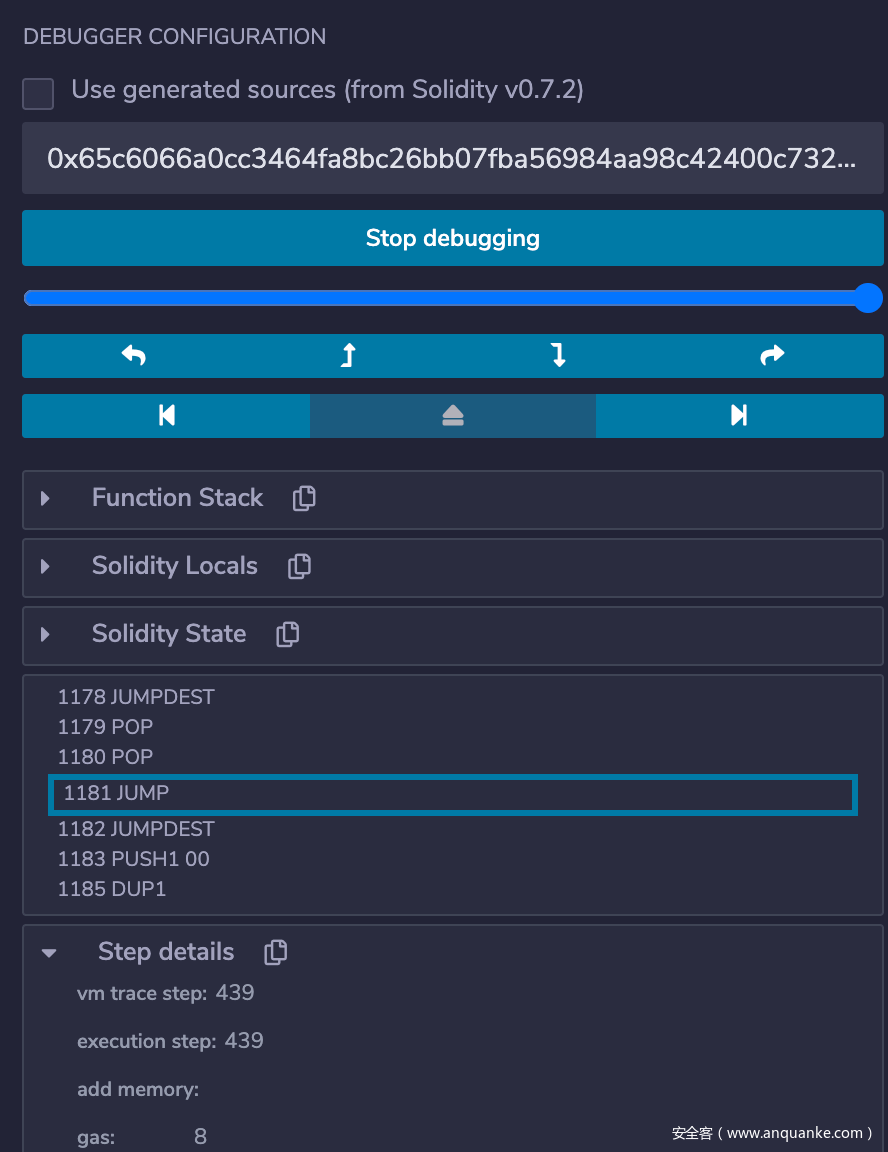Screen dimensions: 888x1152
Task: Copy the Solidity State contents
Action: coord(287,634)
